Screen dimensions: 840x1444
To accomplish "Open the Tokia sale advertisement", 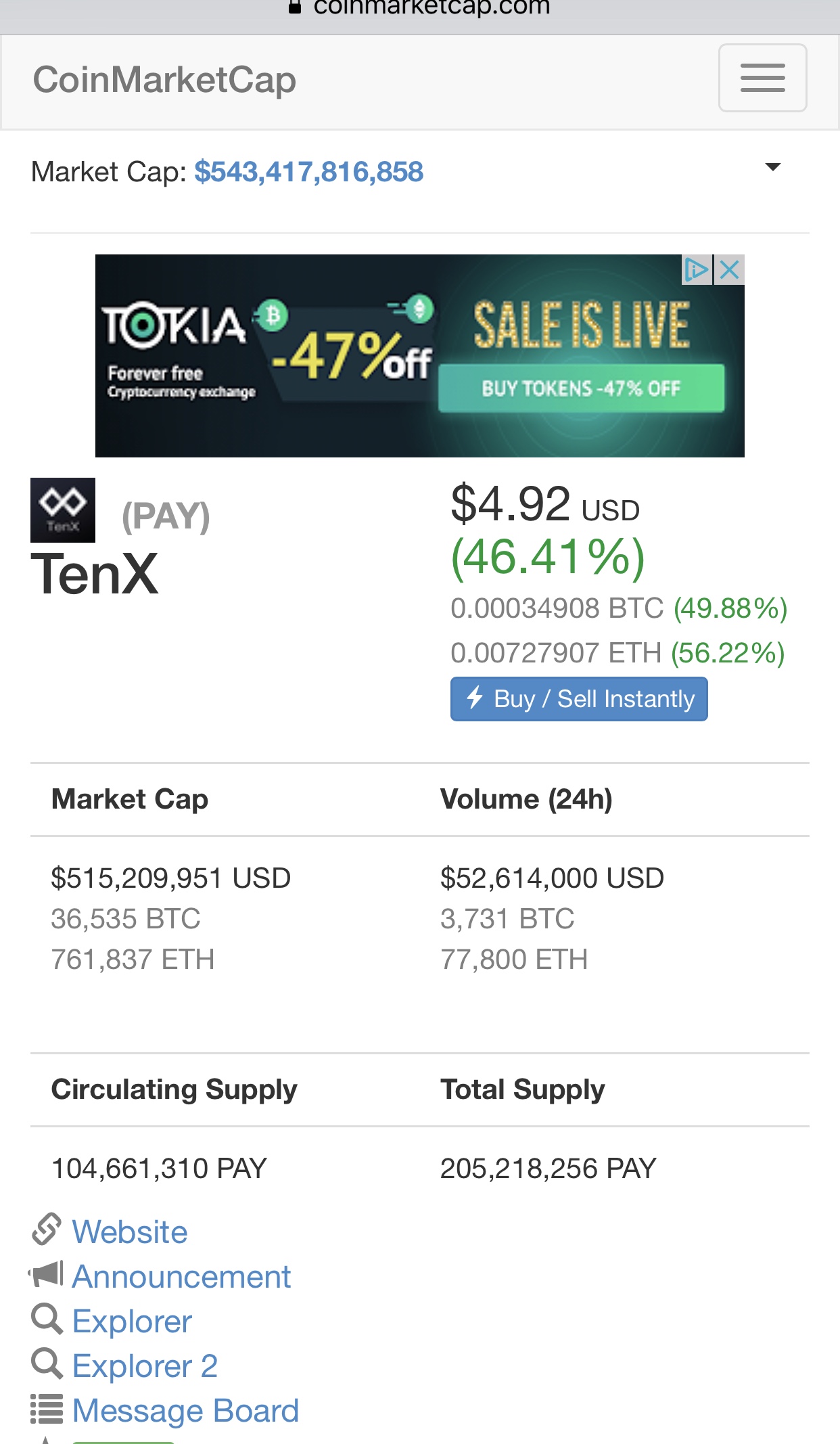I will [419, 356].
